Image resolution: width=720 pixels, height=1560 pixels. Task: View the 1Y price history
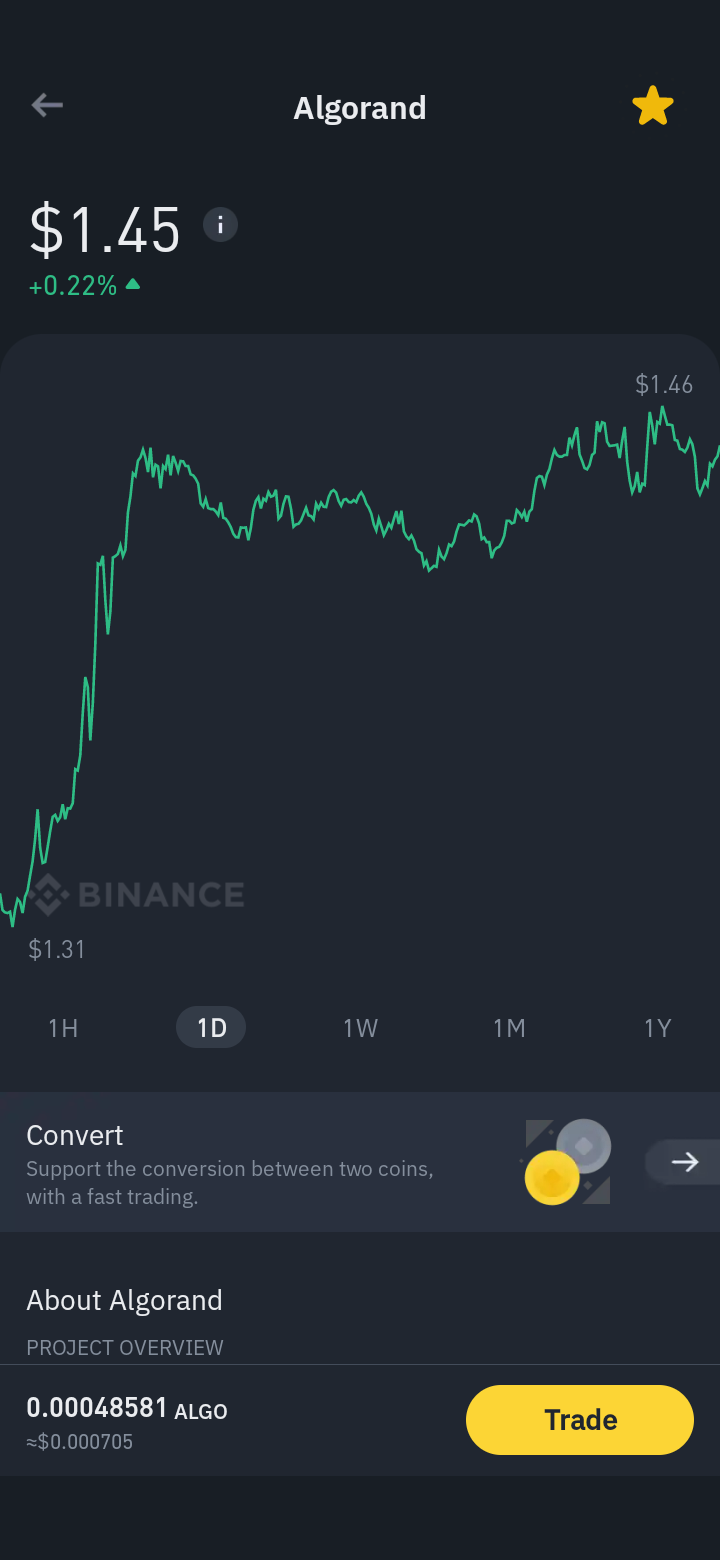point(657,1028)
